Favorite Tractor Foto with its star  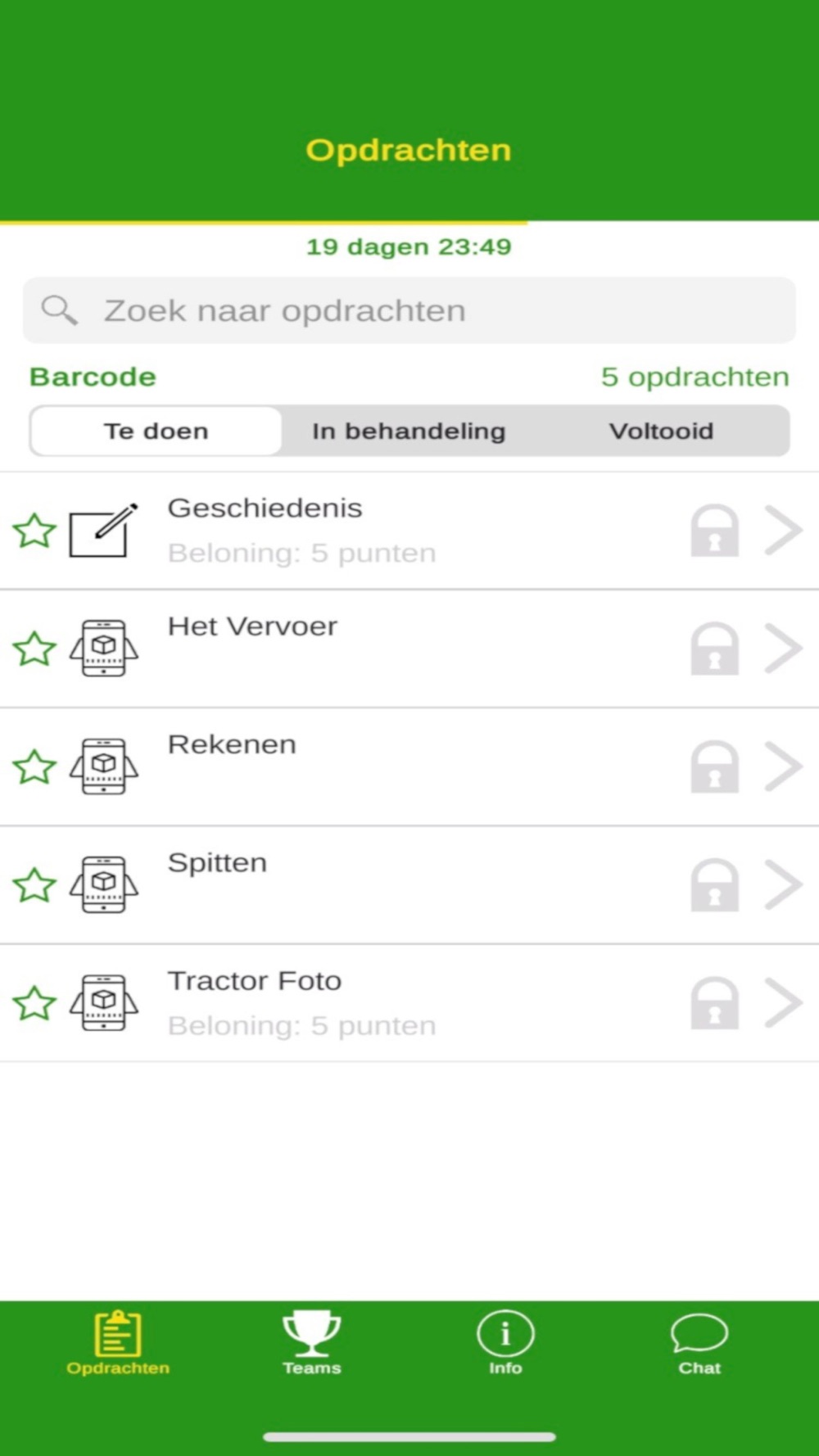(34, 1002)
